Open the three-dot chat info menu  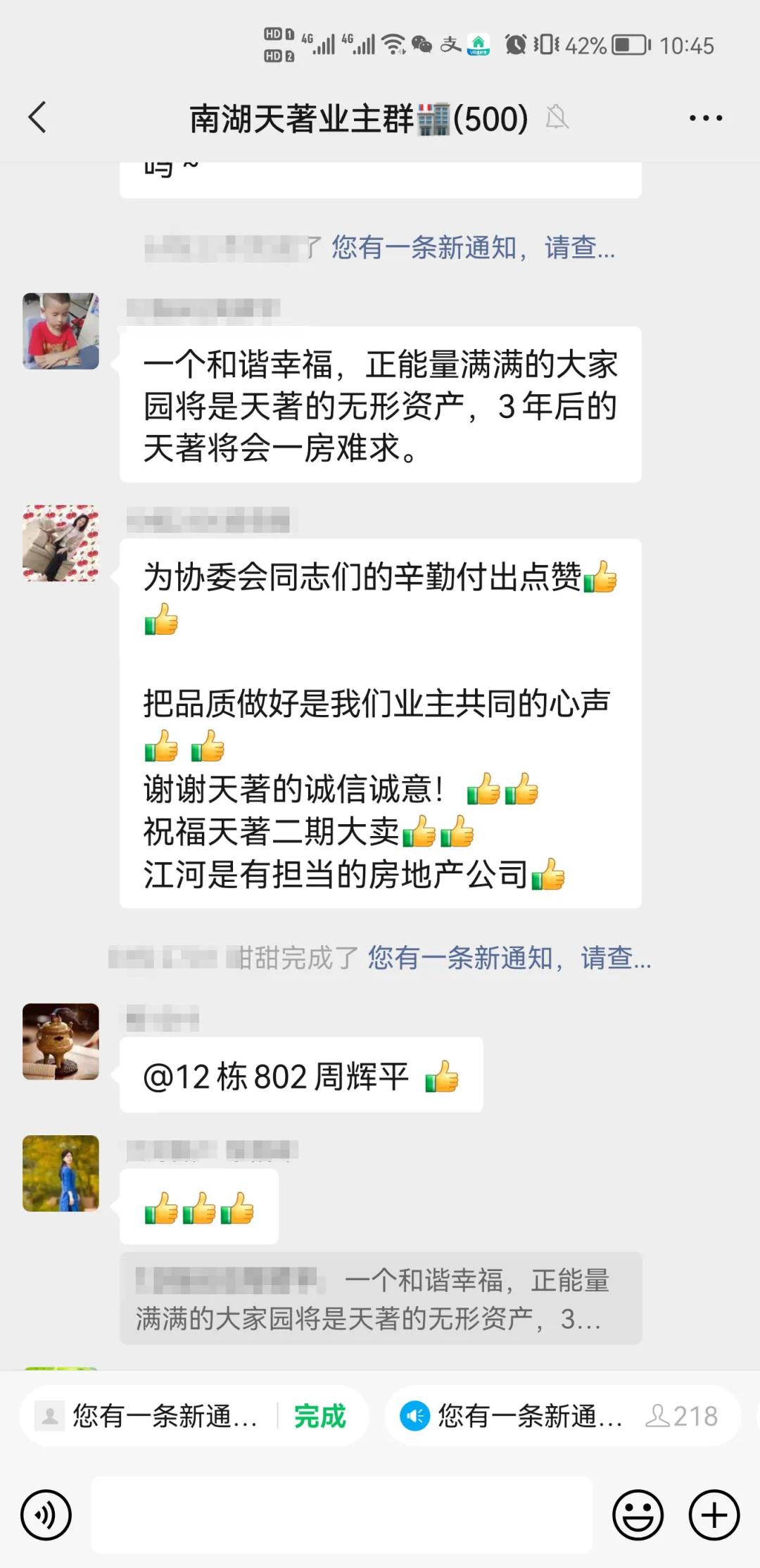point(705,118)
